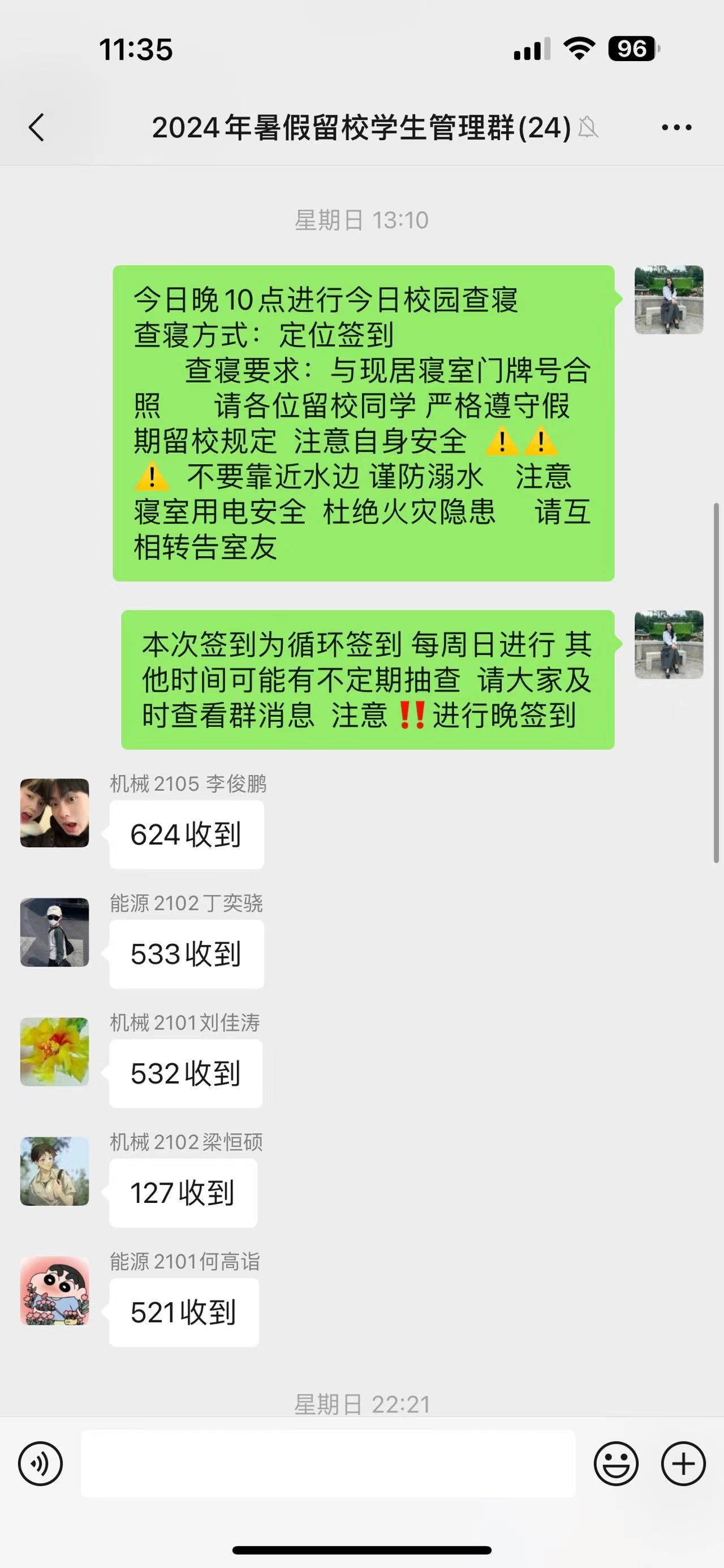Screen dimensions: 724x1568
Task: Open 李俊鹏's profile avatar
Action: click(x=55, y=813)
